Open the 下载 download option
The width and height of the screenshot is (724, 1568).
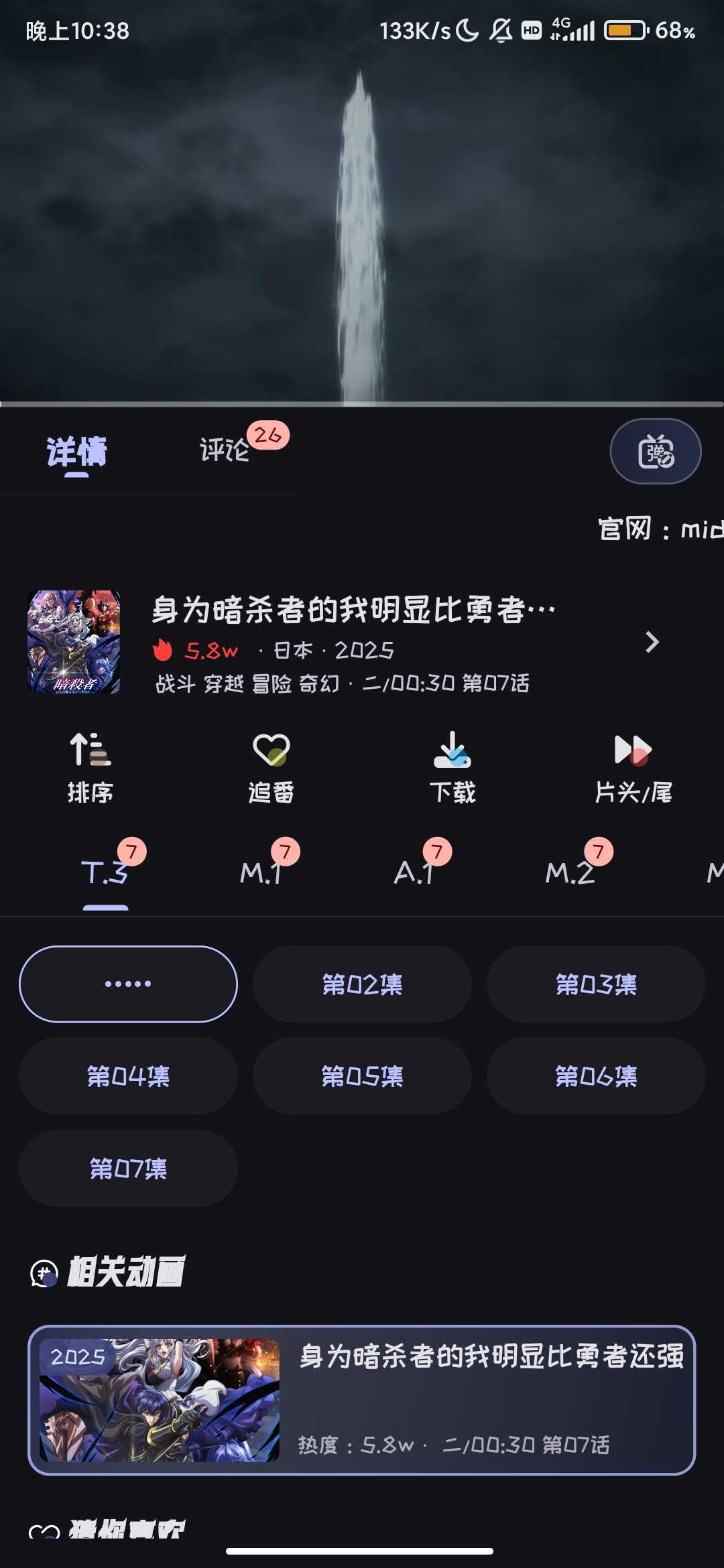pos(452,767)
